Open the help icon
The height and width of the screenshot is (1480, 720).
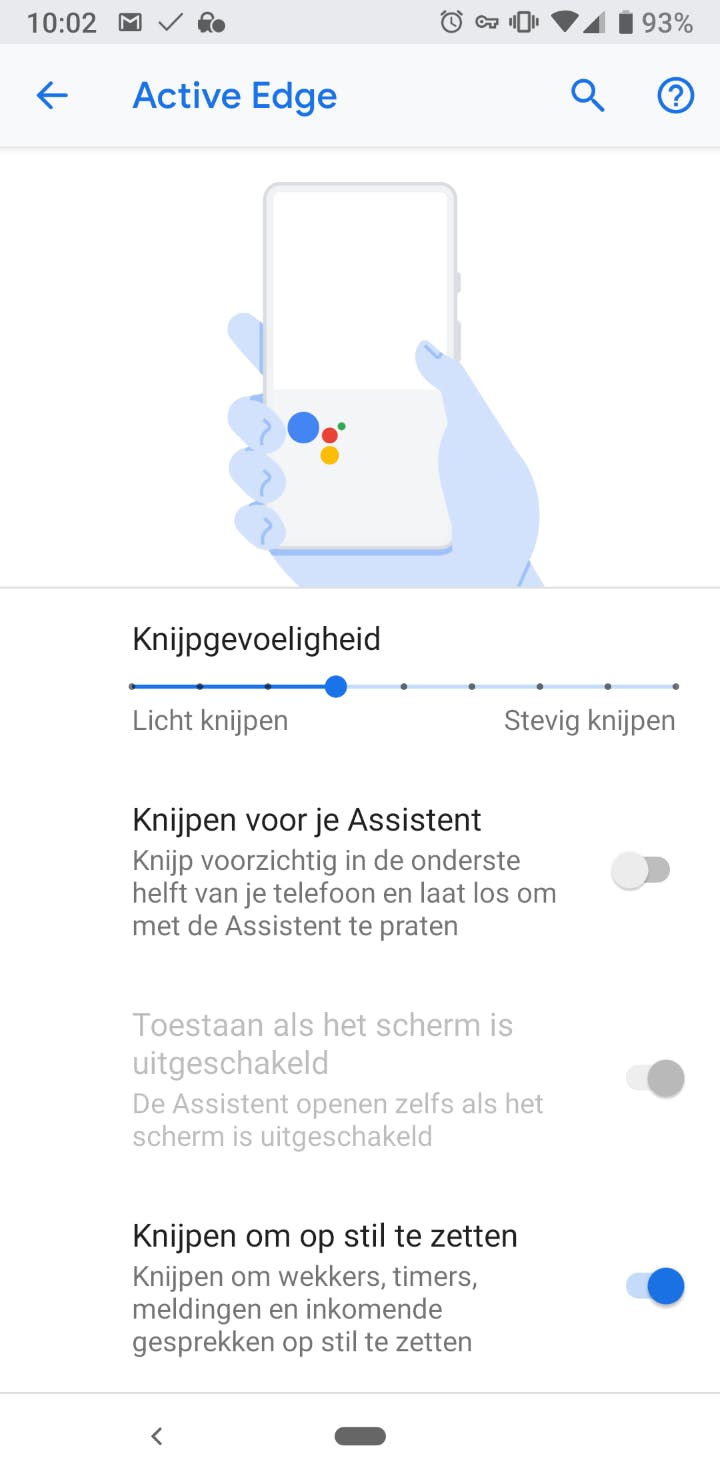(675, 96)
